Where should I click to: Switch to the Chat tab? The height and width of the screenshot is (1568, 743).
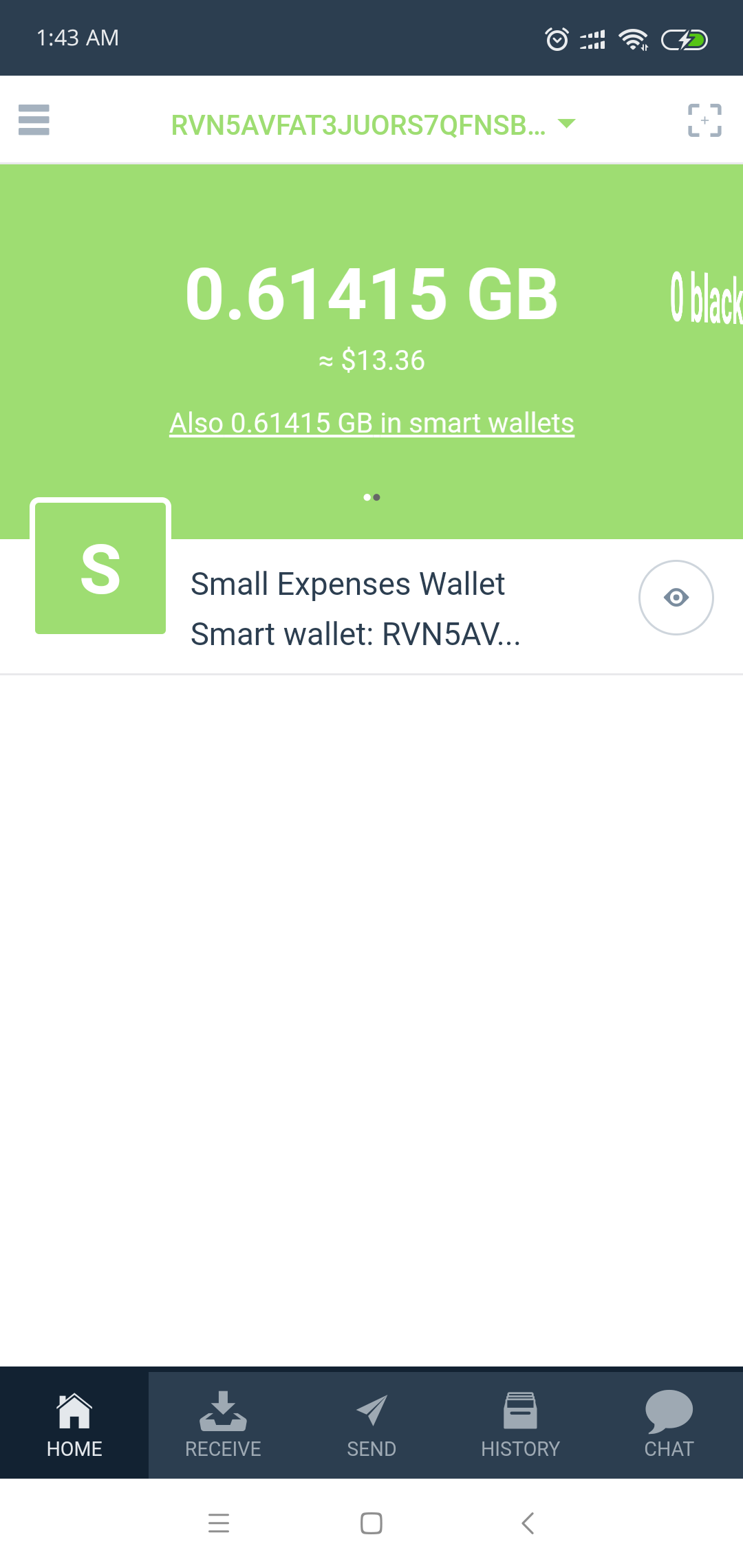click(669, 1424)
